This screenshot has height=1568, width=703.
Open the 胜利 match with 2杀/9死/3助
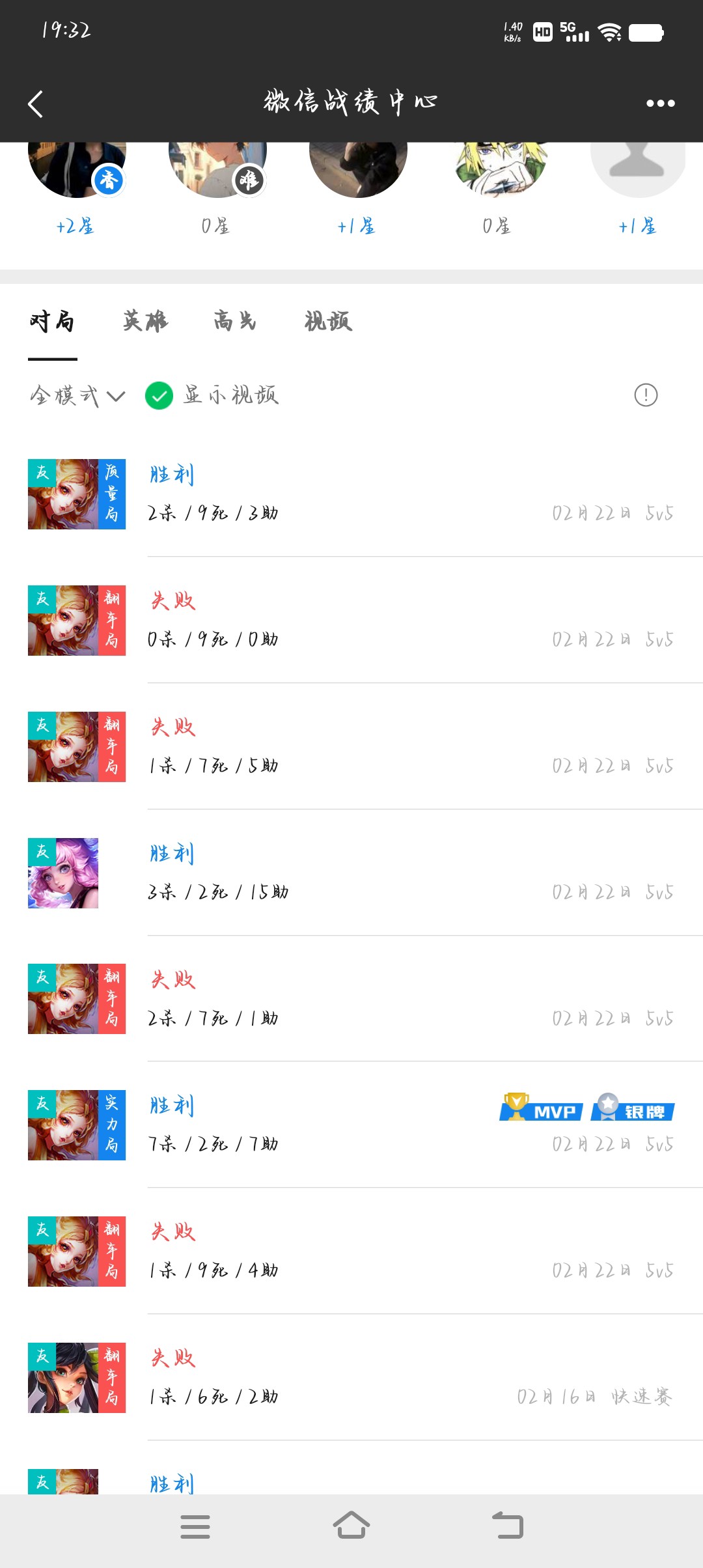coord(351,494)
